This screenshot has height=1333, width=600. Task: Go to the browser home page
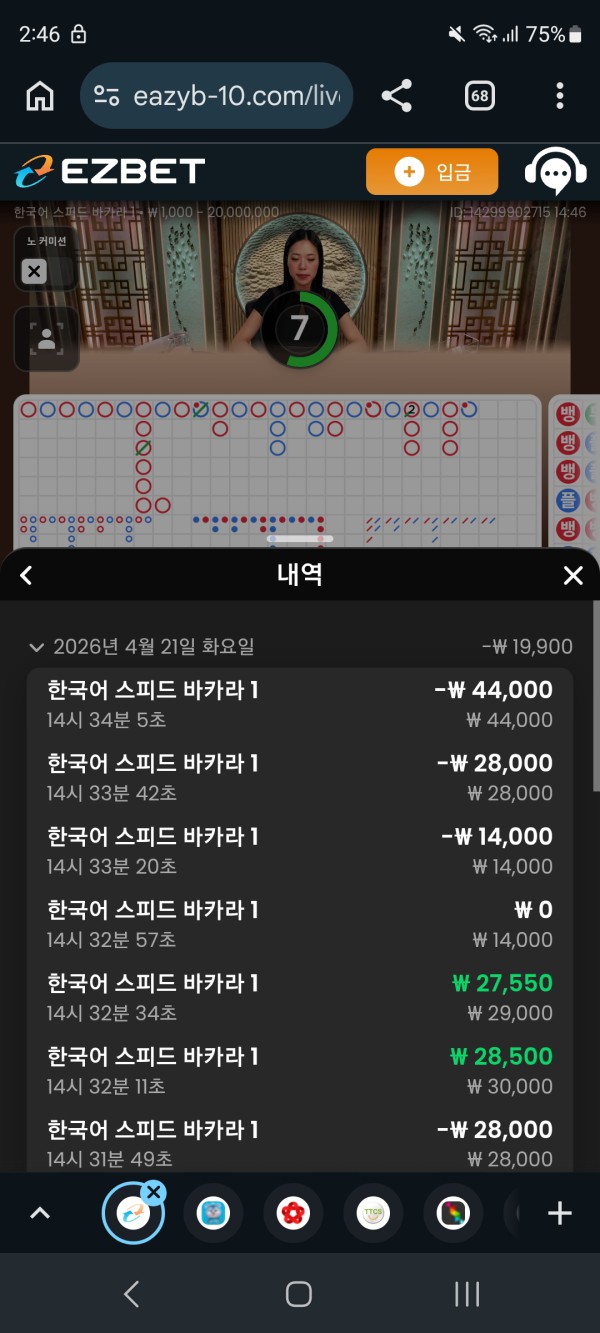40,96
